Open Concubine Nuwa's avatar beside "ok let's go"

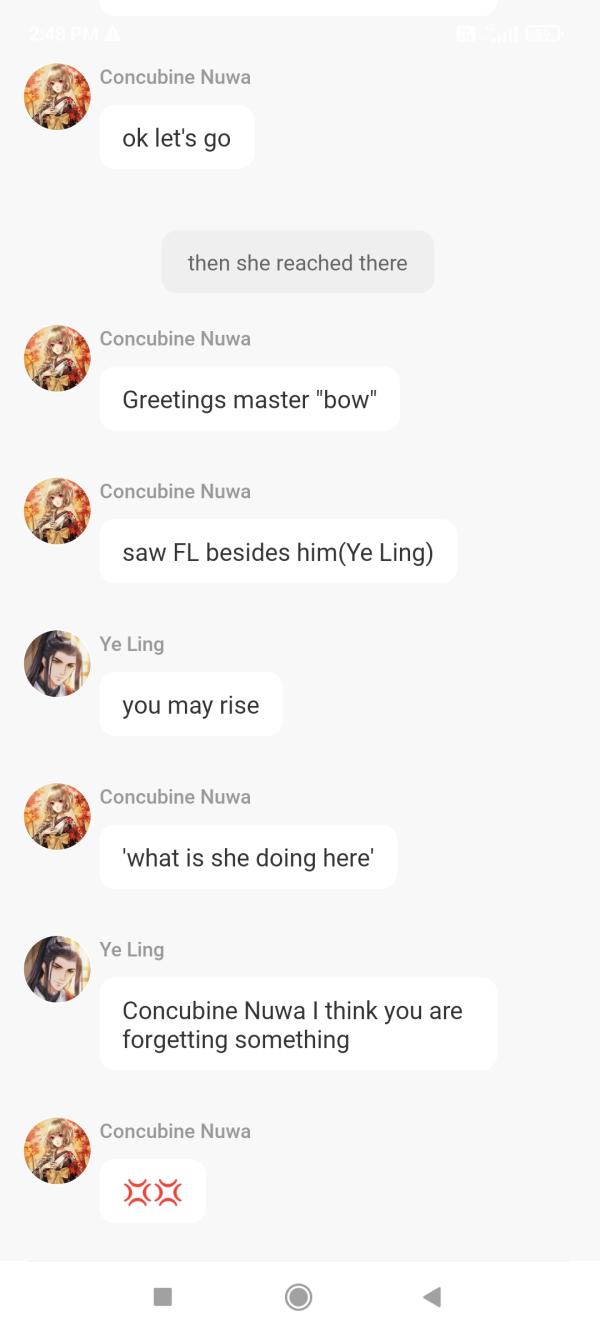click(x=57, y=97)
